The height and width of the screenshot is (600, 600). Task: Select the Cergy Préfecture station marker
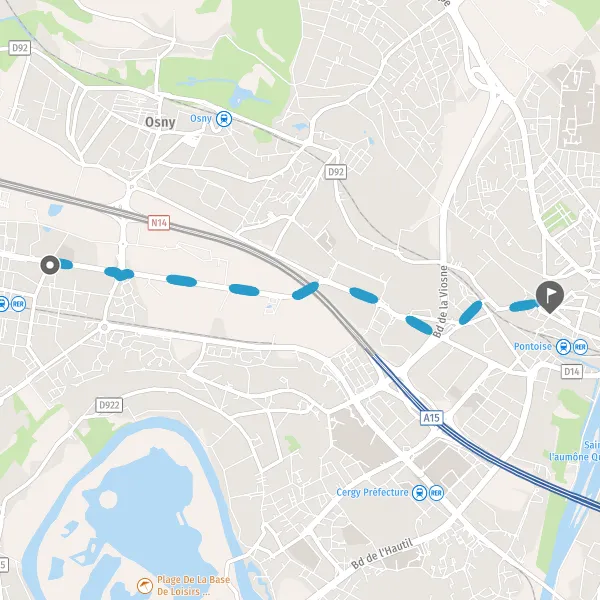click(x=419, y=493)
